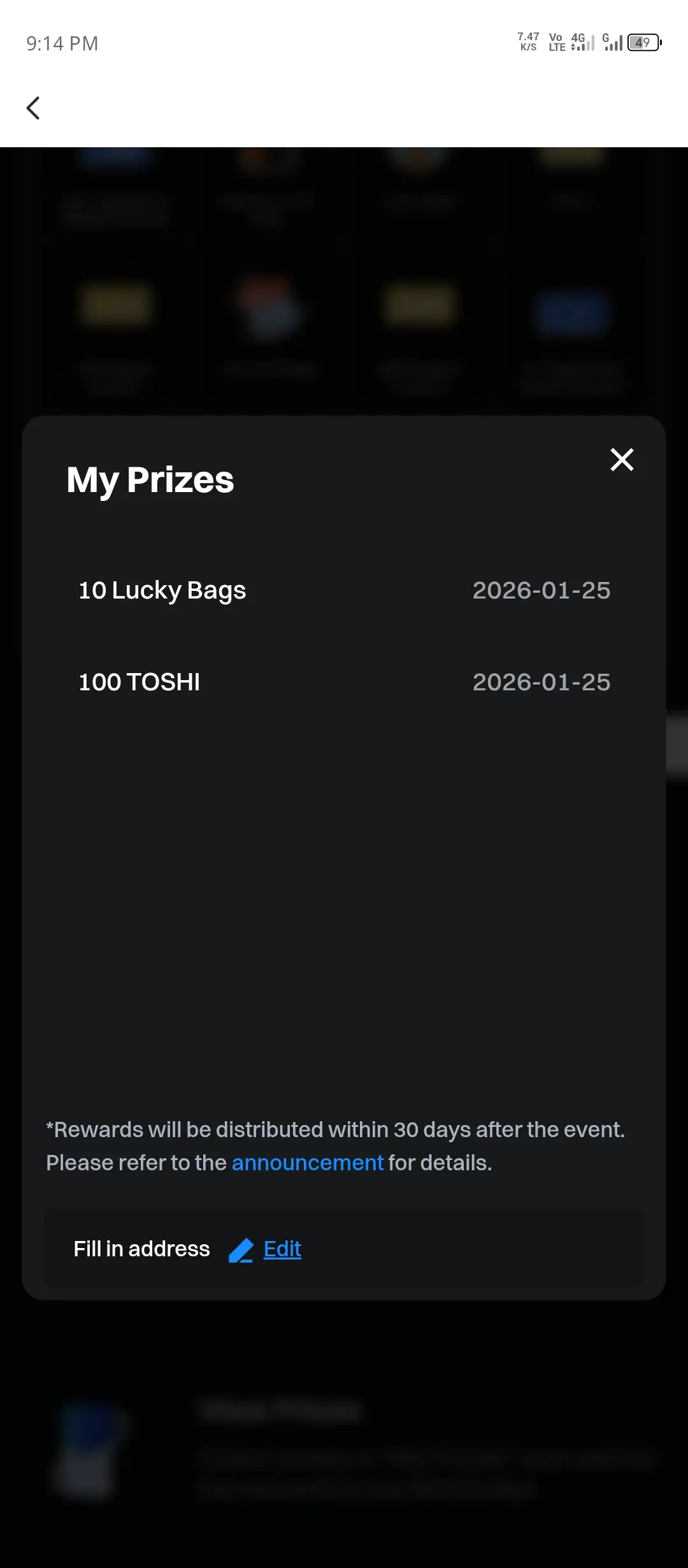Close the My Prizes dialog
The width and height of the screenshot is (688, 1568).
(x=622, y=460)
